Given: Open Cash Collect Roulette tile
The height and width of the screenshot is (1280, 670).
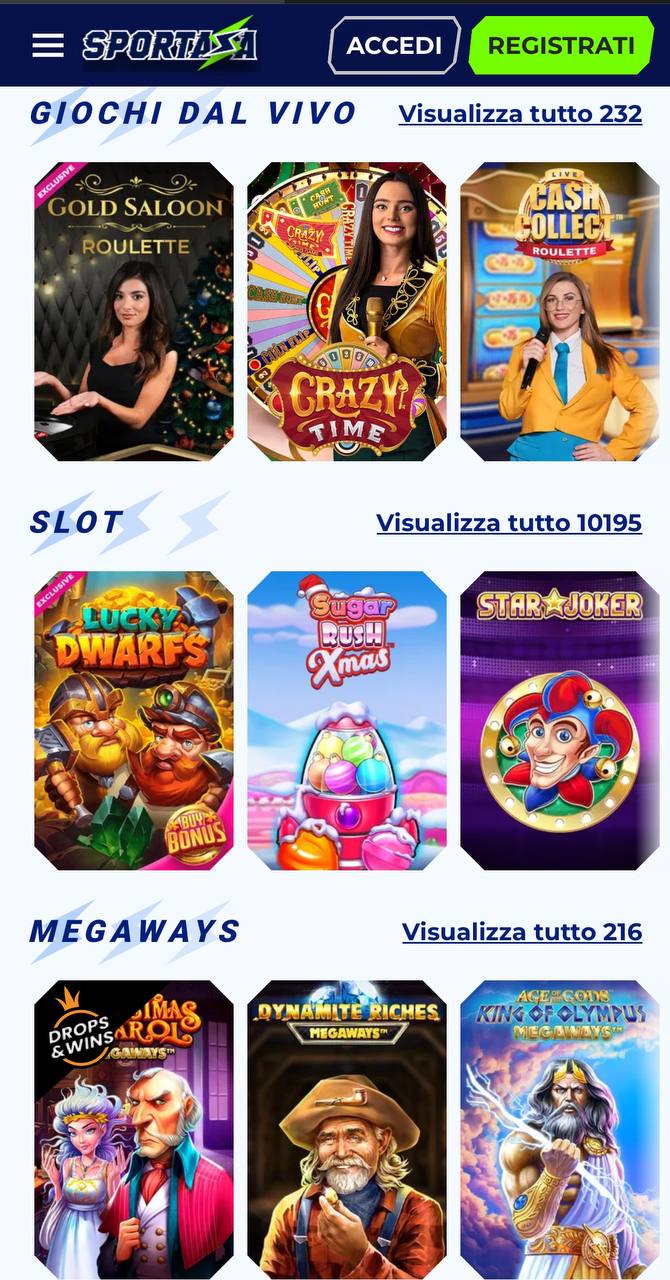Looking at the screenshot, I should tap(560, 311).
